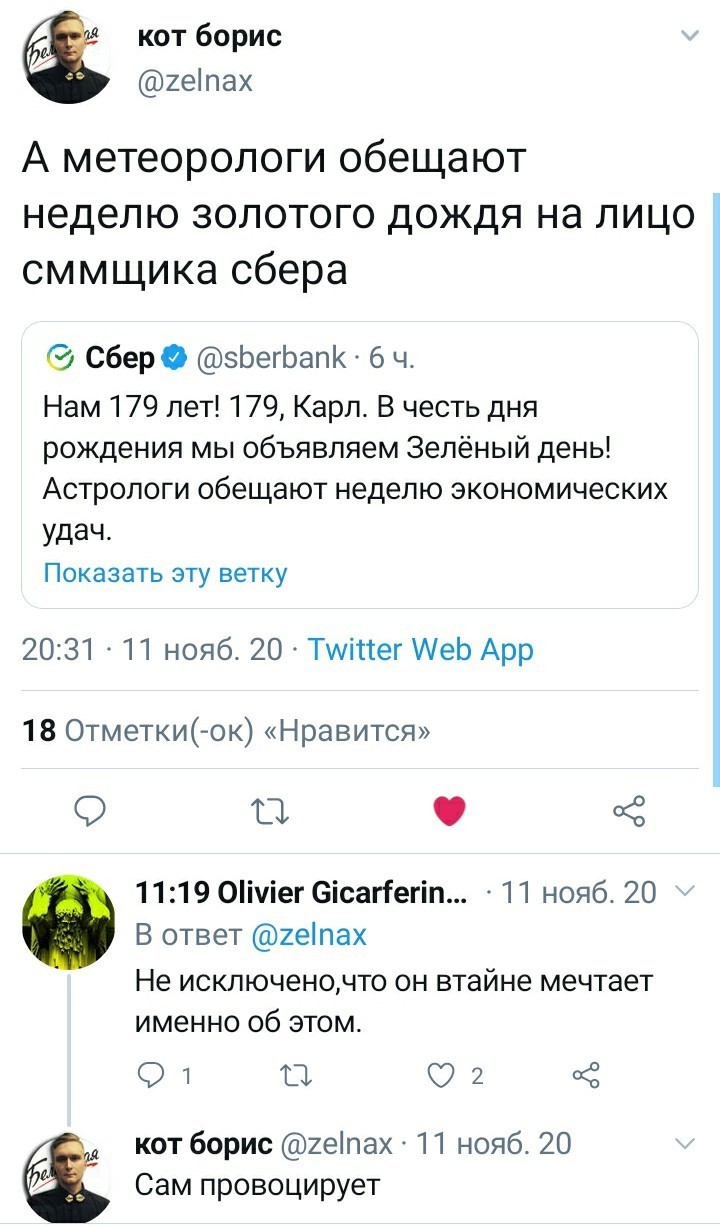Like Olivier Gicarferin's reply
The width and height of the screenshot is (720, 1229).
(x=441, y=1076)
